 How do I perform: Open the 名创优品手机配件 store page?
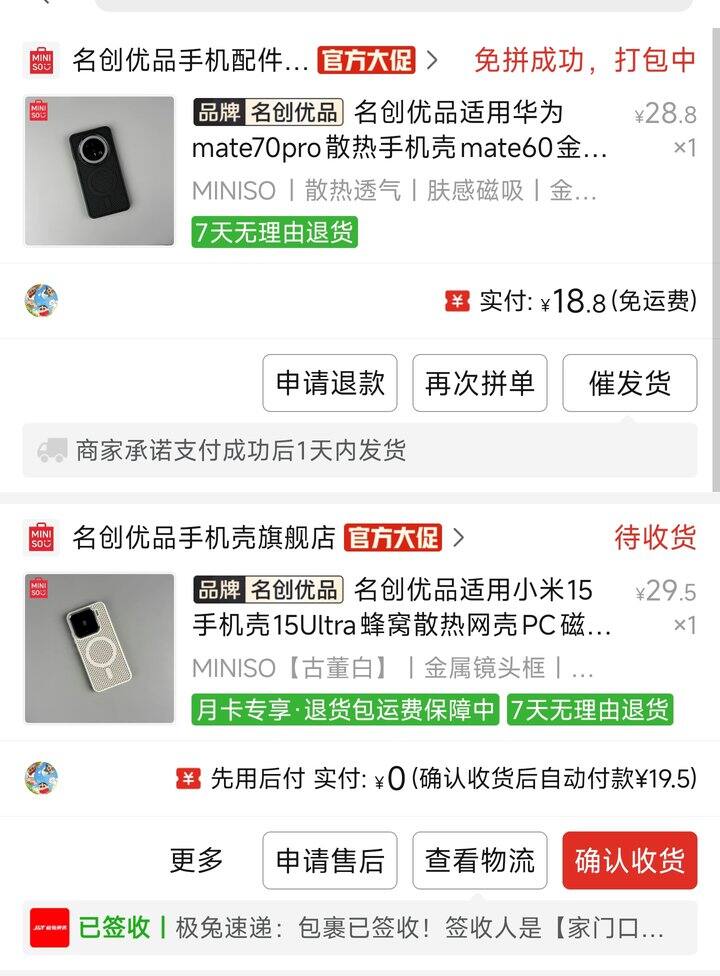(190, 60)
